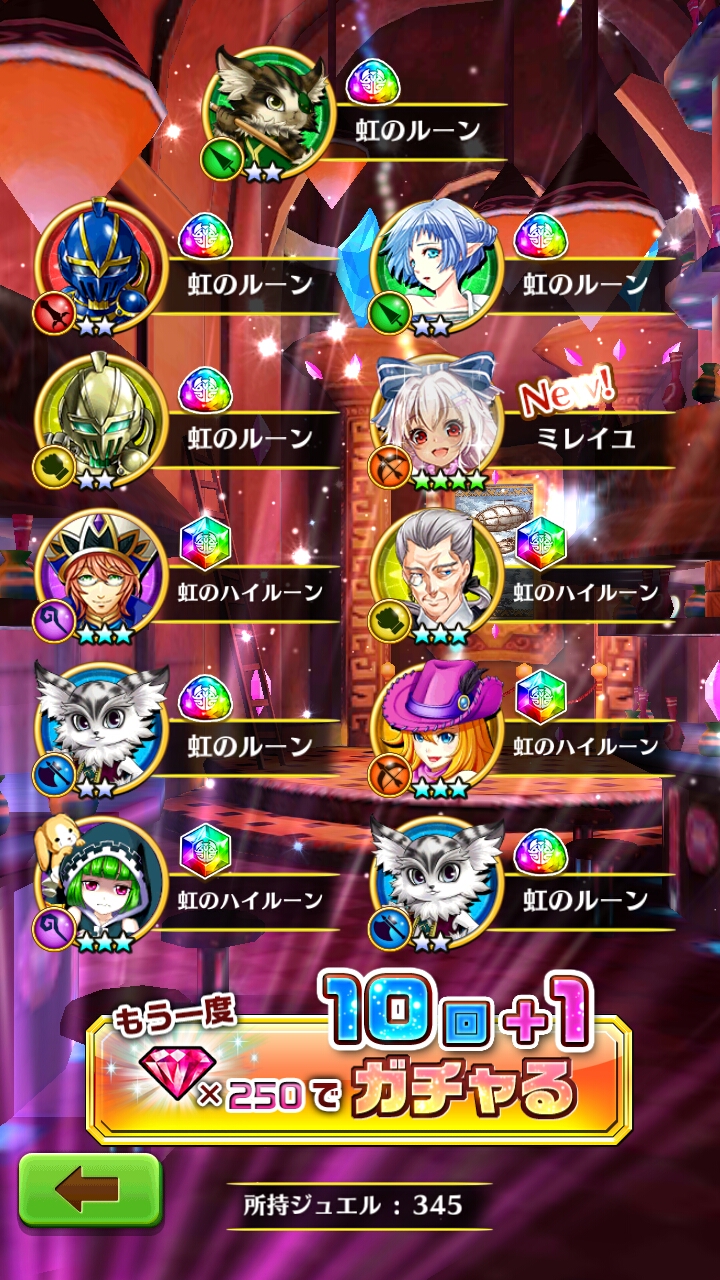Screen dimensions: 720x1280
Task: View the blue helmet knight portrait
Action: pos(99,266)
